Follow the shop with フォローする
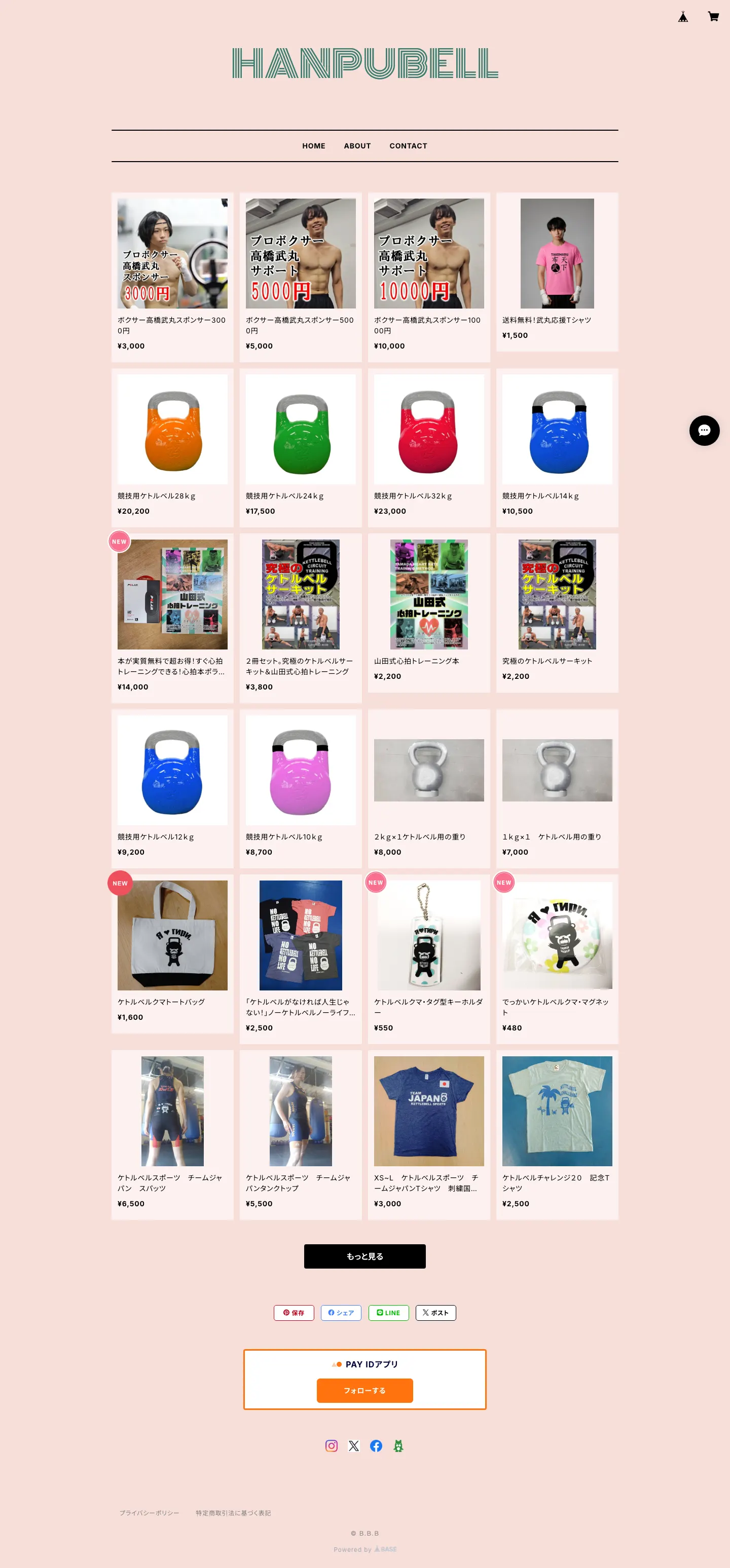Screen dimensions: 730x1568 364,1390
